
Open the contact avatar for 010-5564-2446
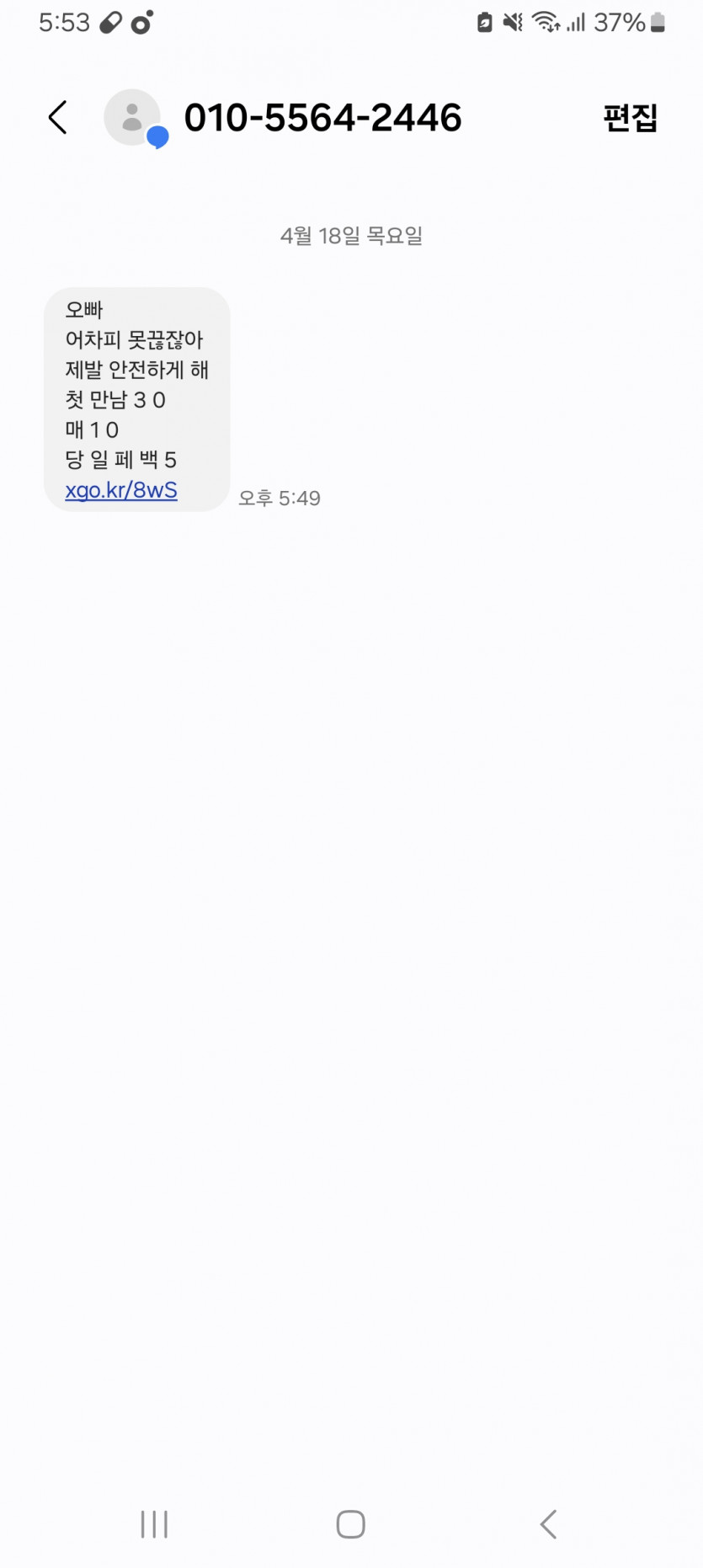pyautogui.click(x=132, y=118)
